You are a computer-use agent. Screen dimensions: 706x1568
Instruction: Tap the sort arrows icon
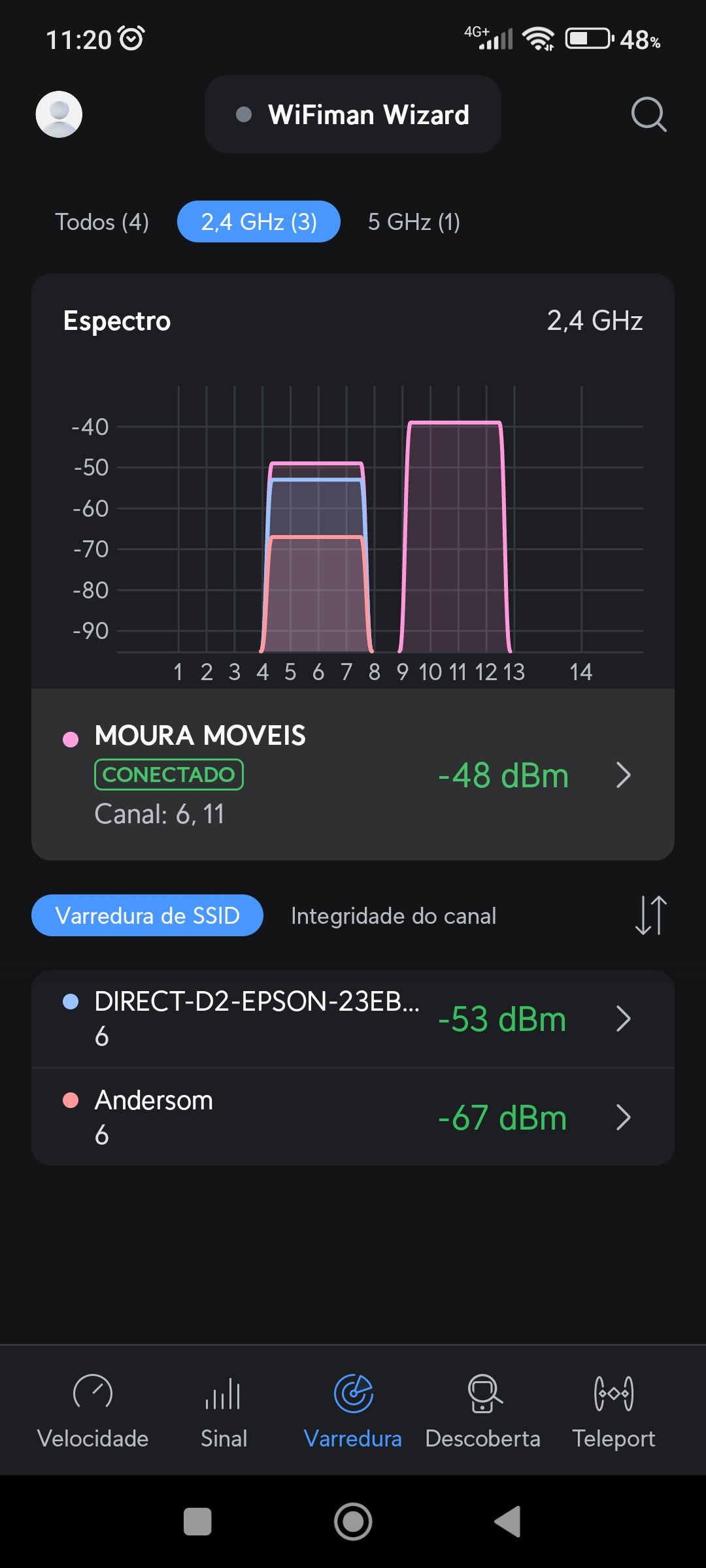(650, 915)
